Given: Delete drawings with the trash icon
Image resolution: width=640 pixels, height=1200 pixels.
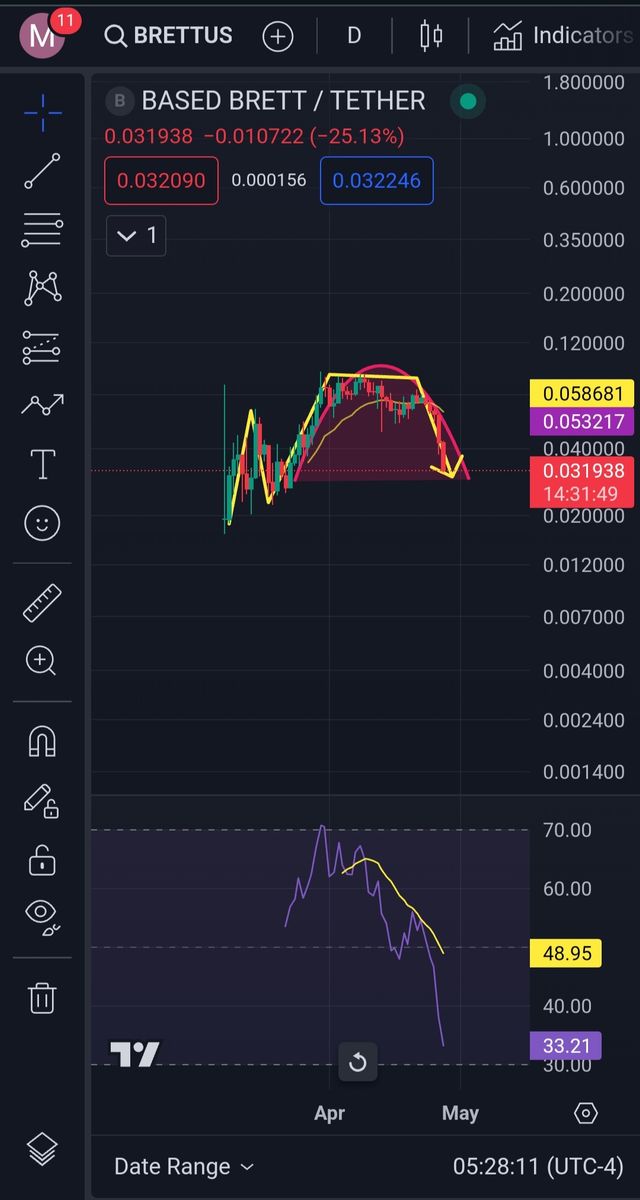Looking at the screenshot, I should pyautogui.click(x=42, y=997).
